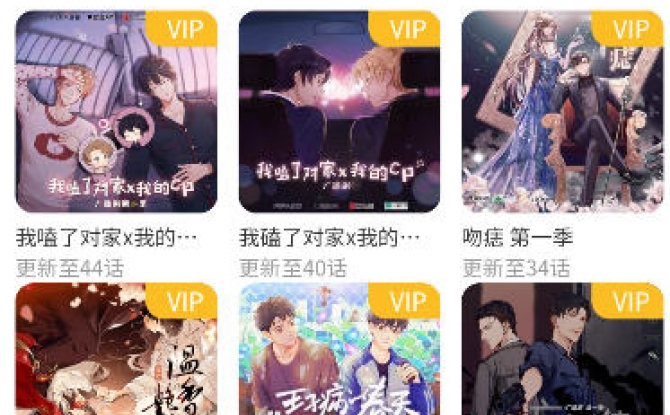Open the dark cover with two men in suits
Screen dimensions: 670x415
562,350
